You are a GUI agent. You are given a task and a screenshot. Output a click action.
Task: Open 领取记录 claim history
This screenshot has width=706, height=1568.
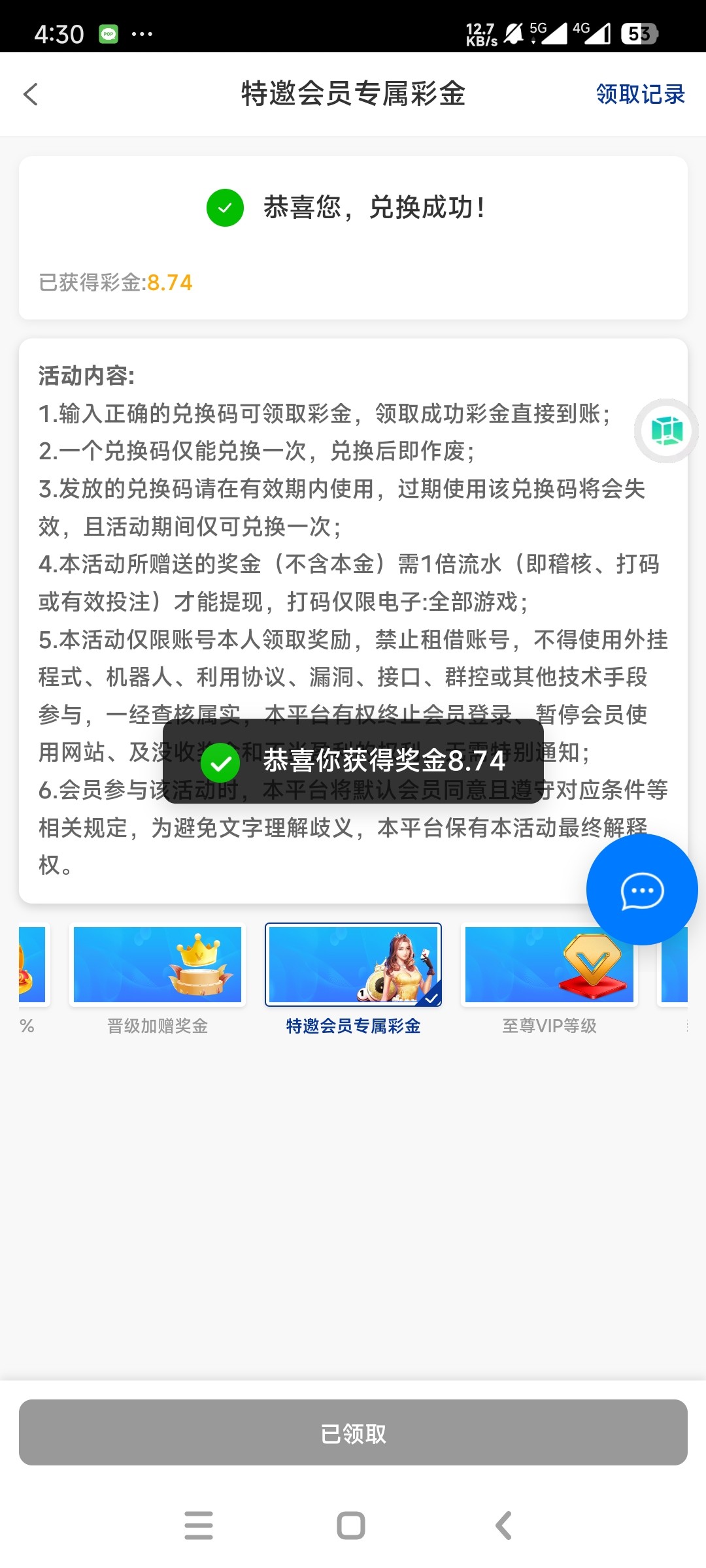(640, 94)
